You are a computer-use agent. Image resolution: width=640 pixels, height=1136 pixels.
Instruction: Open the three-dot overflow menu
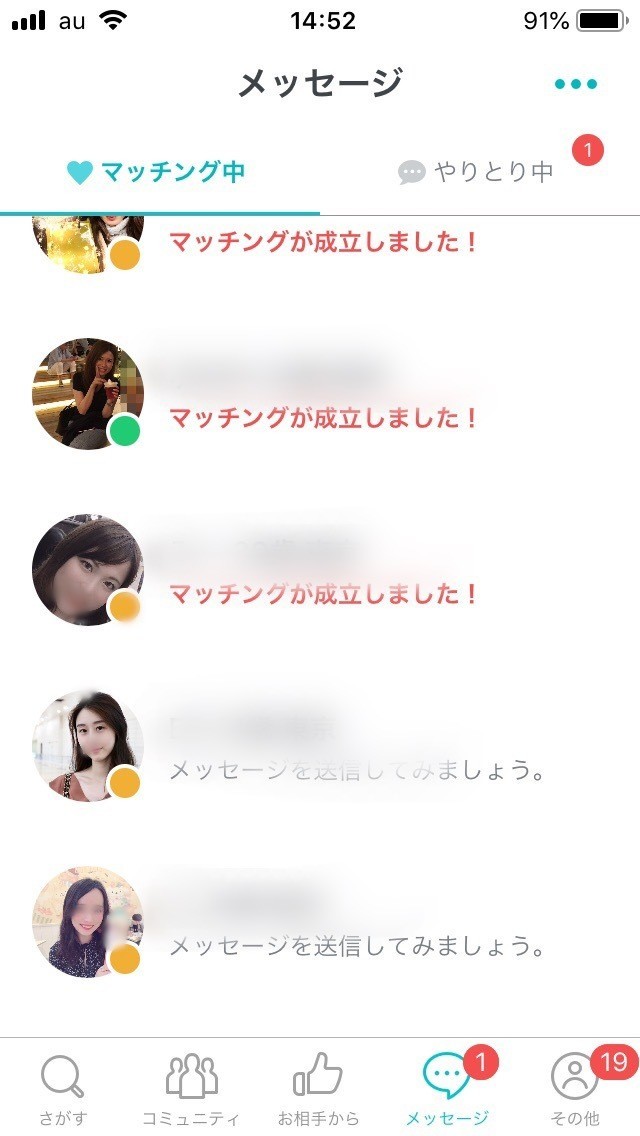576,84
